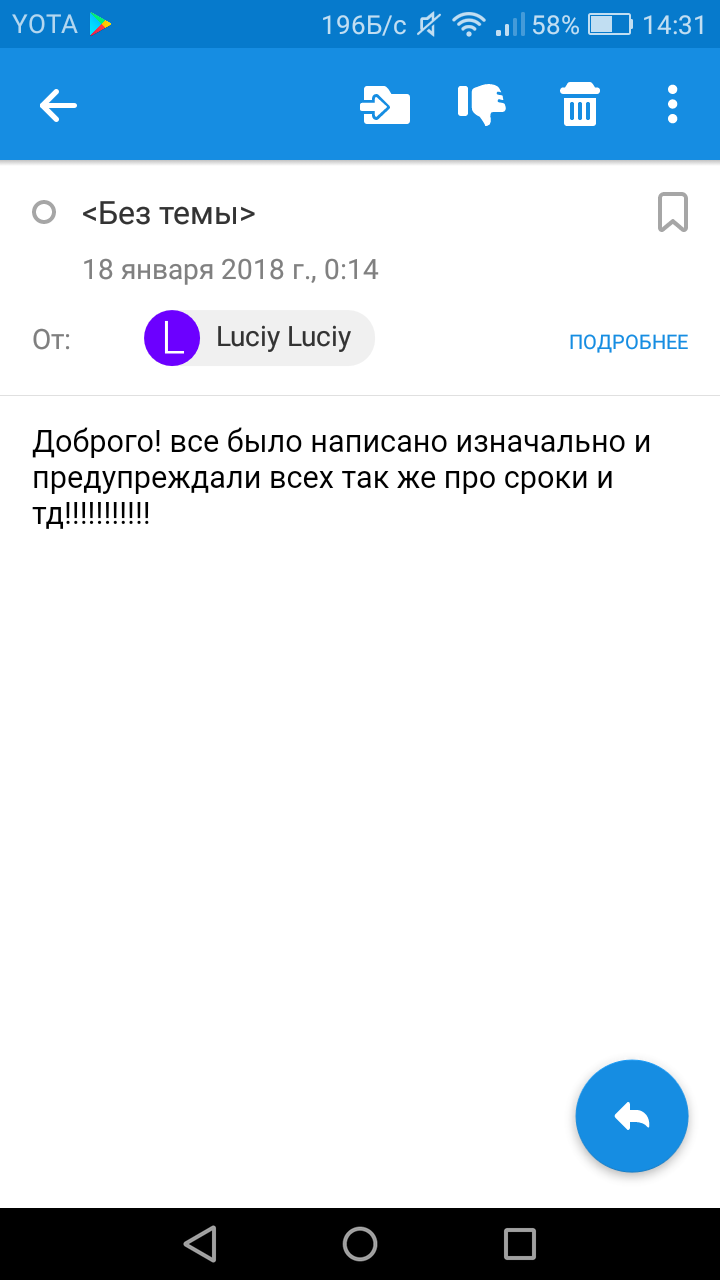Move this email to a folder
This screenshot has width=720, height=1280.
[x=385, y=105]
